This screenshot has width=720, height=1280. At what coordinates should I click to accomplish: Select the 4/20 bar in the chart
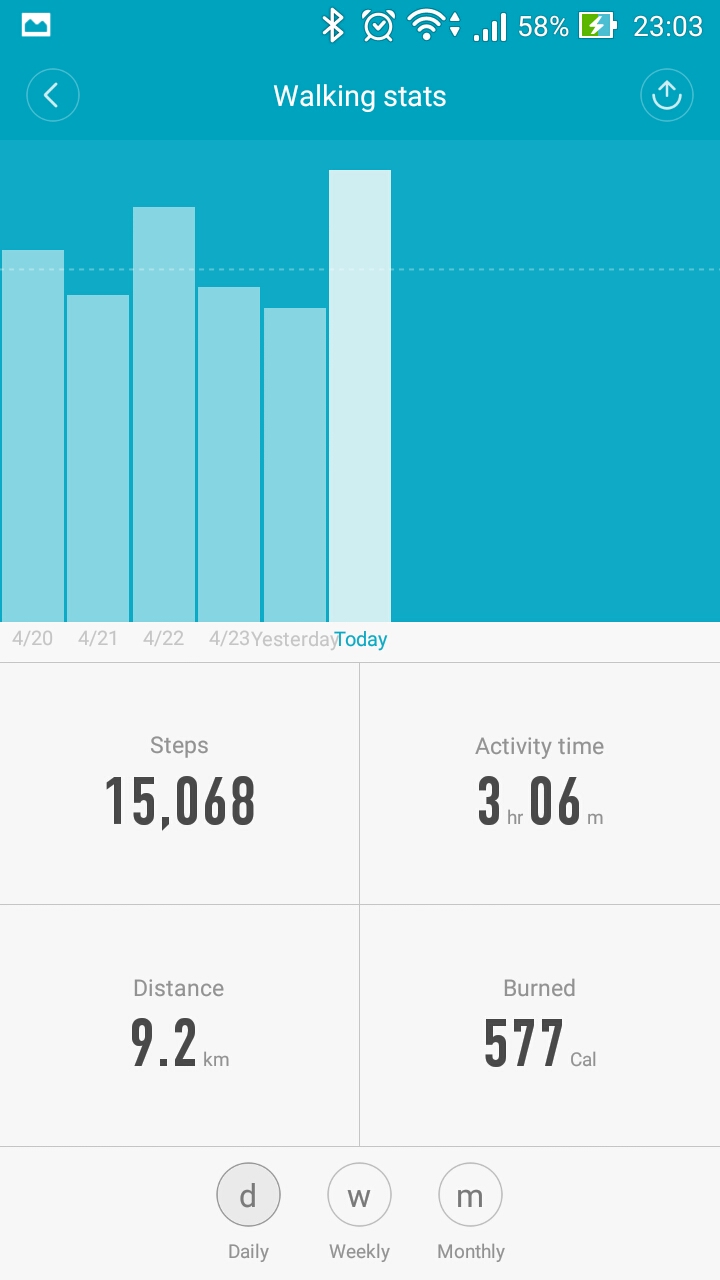pyautogui.click(x=33, y=436)
